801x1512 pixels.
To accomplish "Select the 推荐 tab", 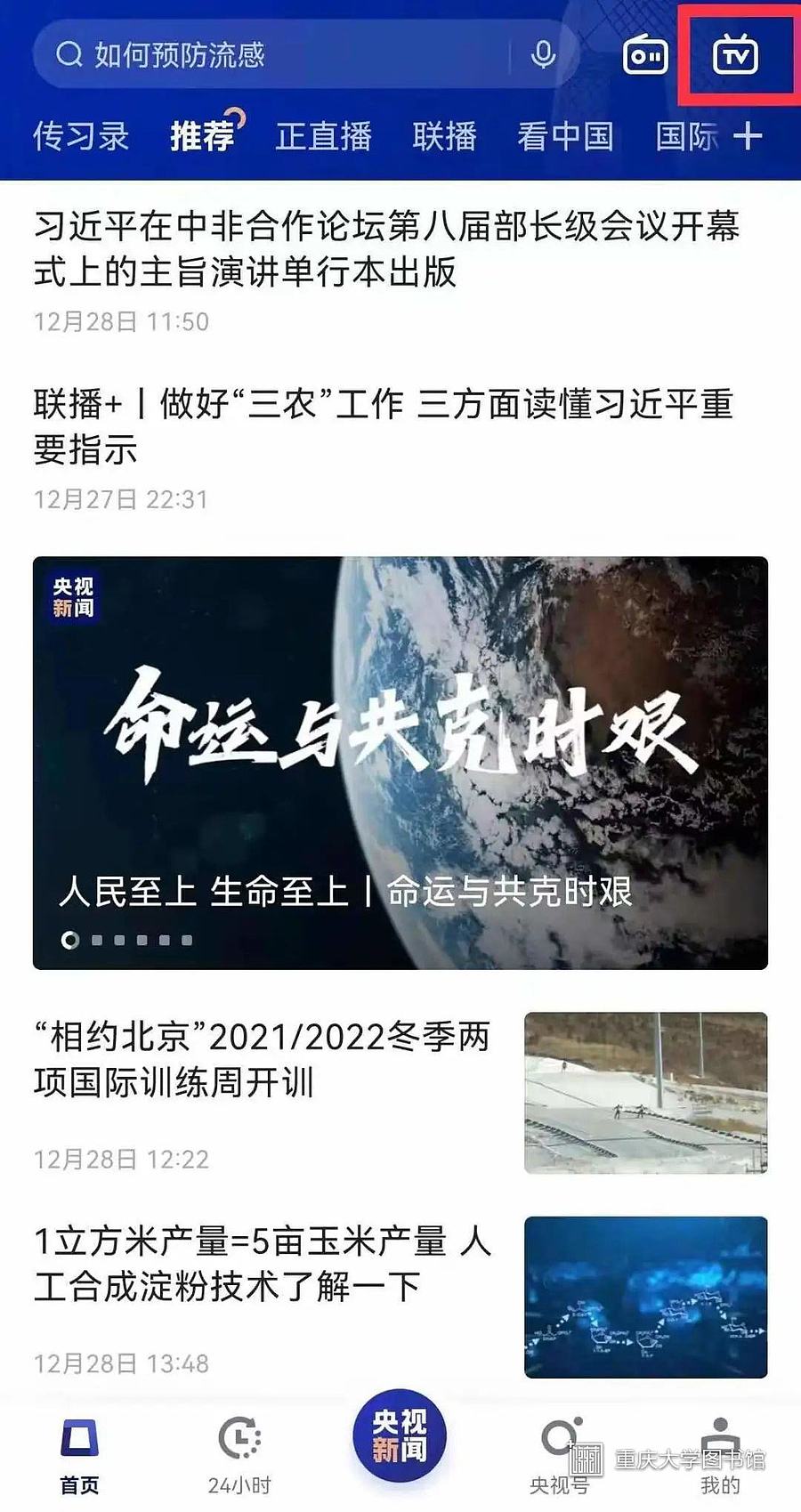I will click(203, 136).
